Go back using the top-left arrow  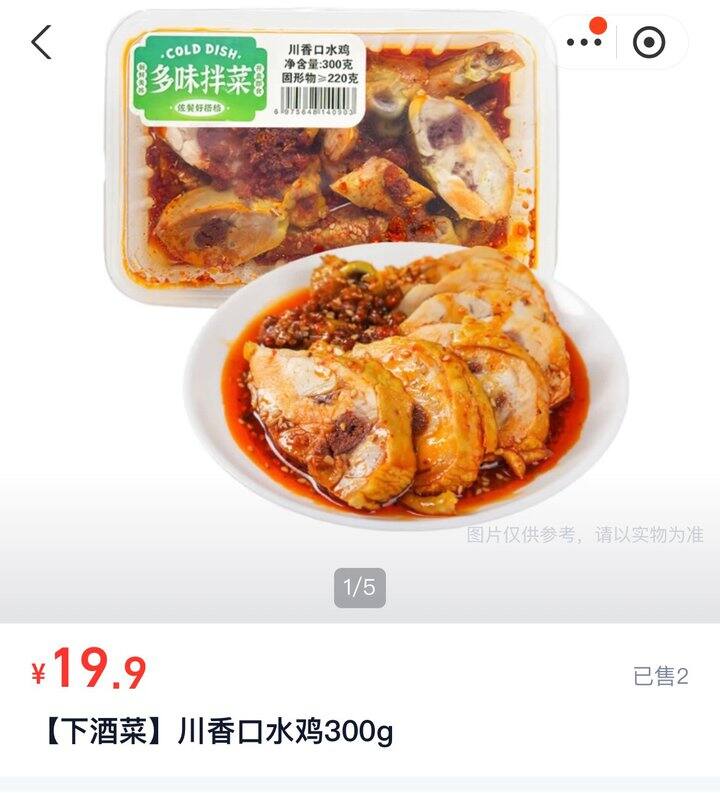pos(41,42)
